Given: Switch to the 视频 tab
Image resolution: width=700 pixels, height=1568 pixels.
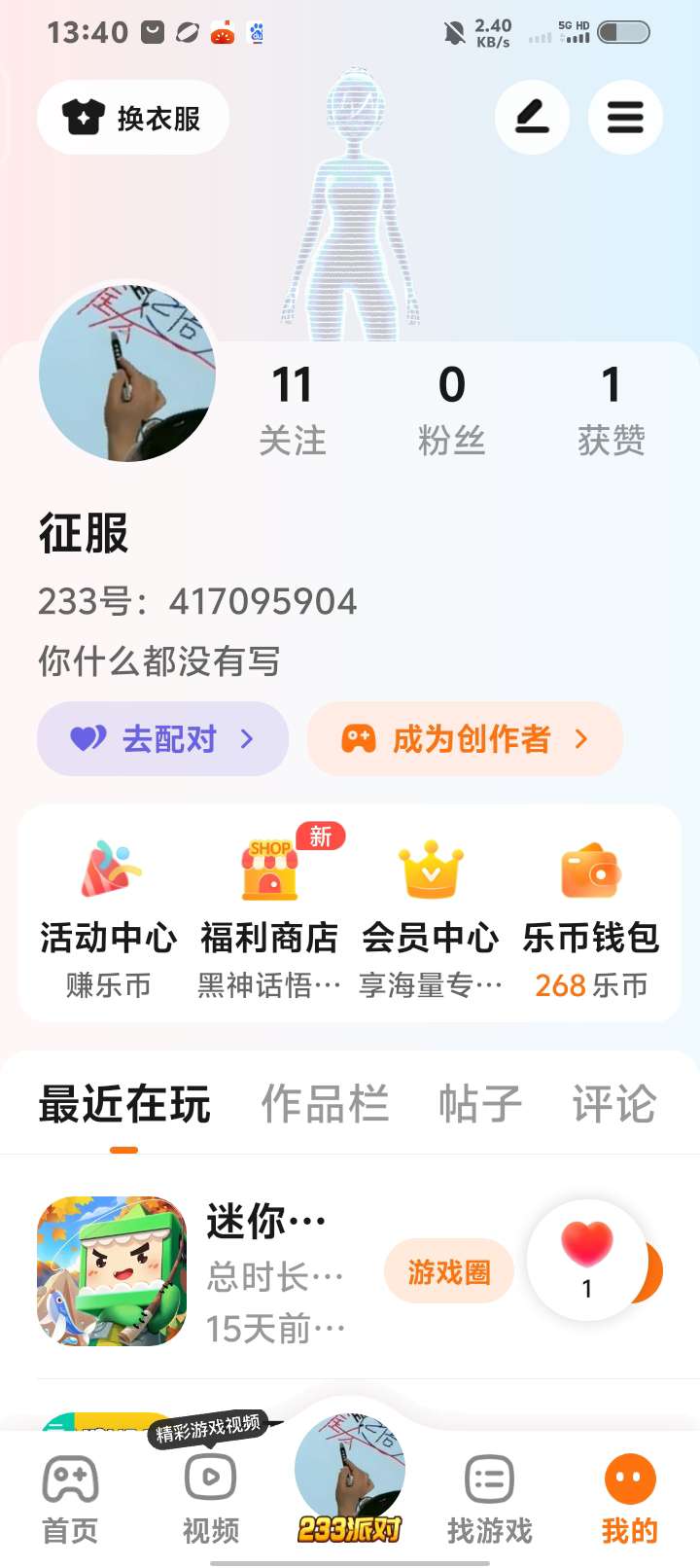Looking at the screenshot, I should pos(210,1500).
